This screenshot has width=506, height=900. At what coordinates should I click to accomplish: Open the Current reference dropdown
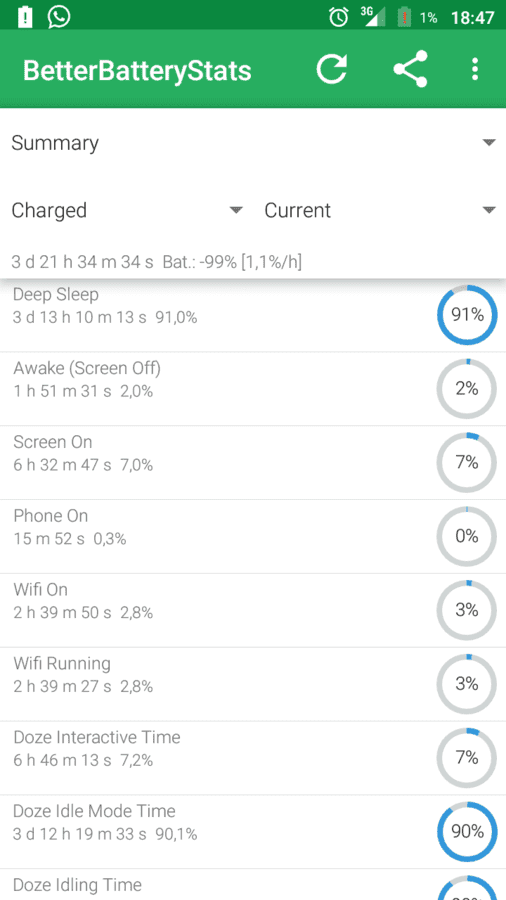[379, 210]
